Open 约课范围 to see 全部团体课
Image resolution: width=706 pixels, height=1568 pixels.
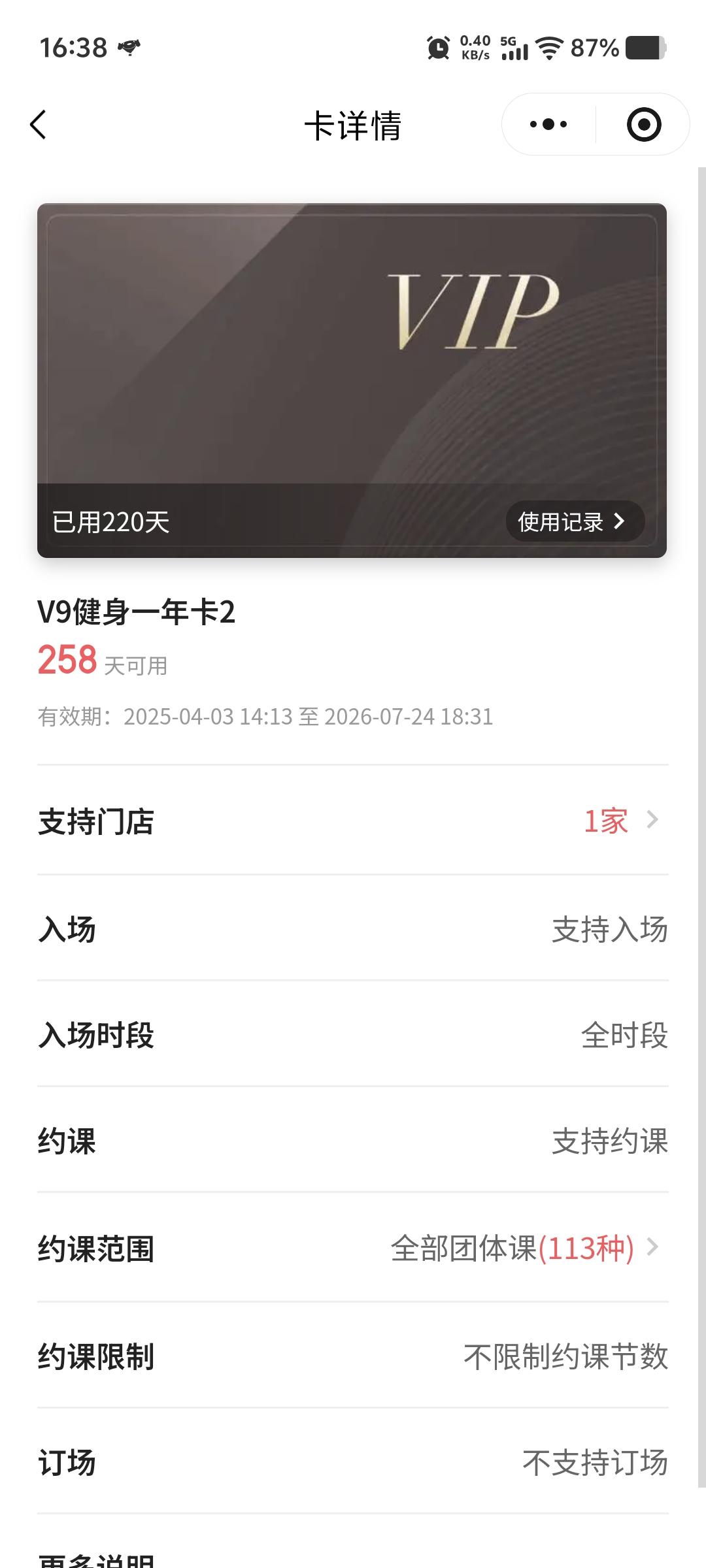[x=523, y=1249]
